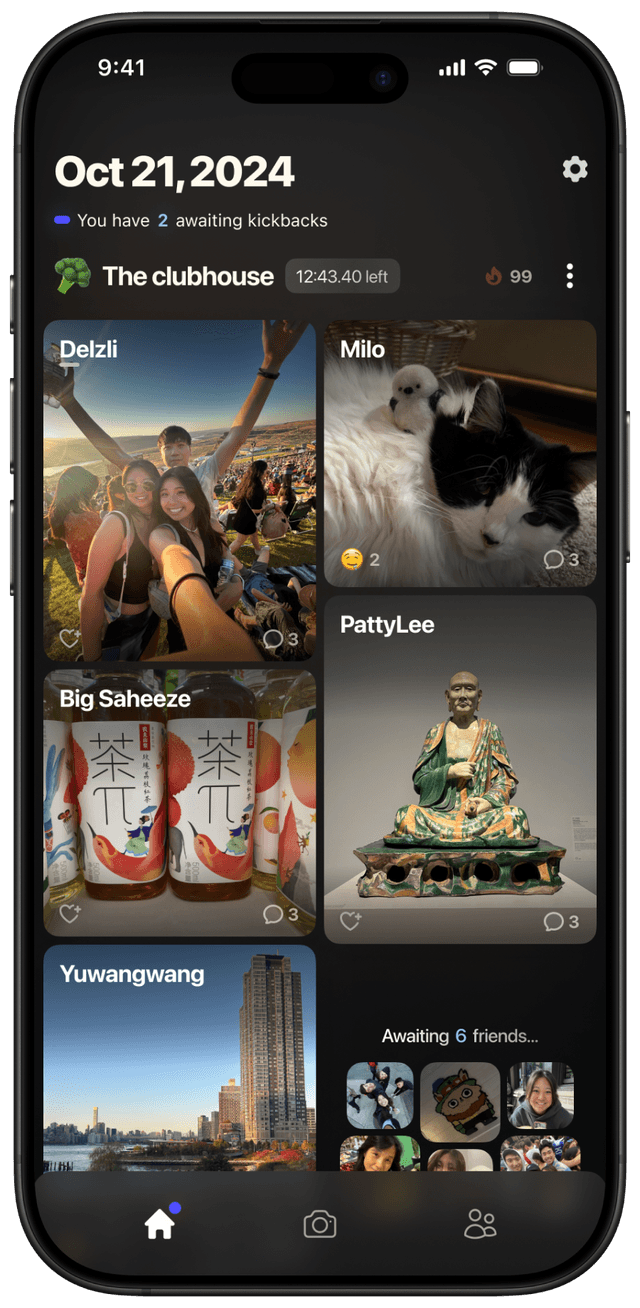React to PattyLee's photo
The image size is (640, 1308).
(350, 921)
